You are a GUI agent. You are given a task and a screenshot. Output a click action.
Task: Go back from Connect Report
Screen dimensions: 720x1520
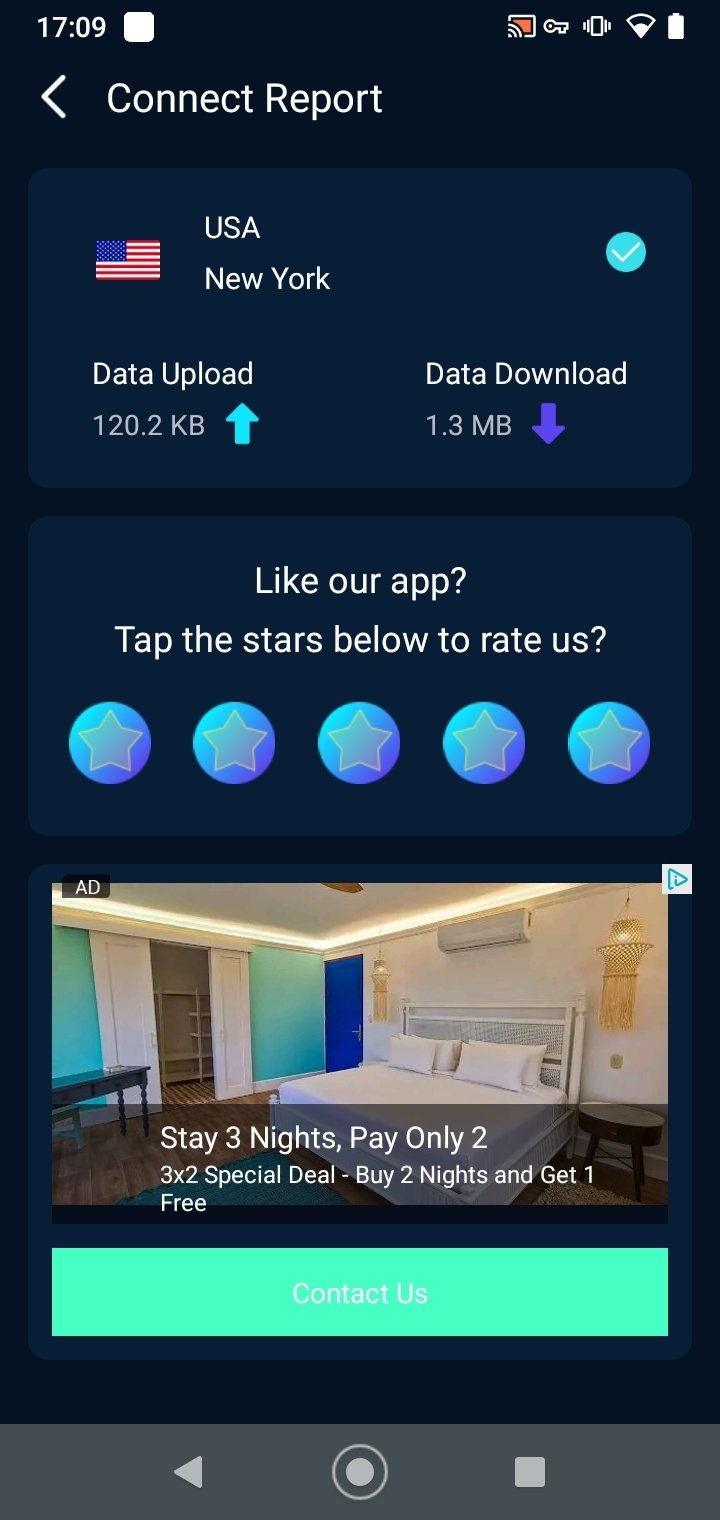(54, 98)
